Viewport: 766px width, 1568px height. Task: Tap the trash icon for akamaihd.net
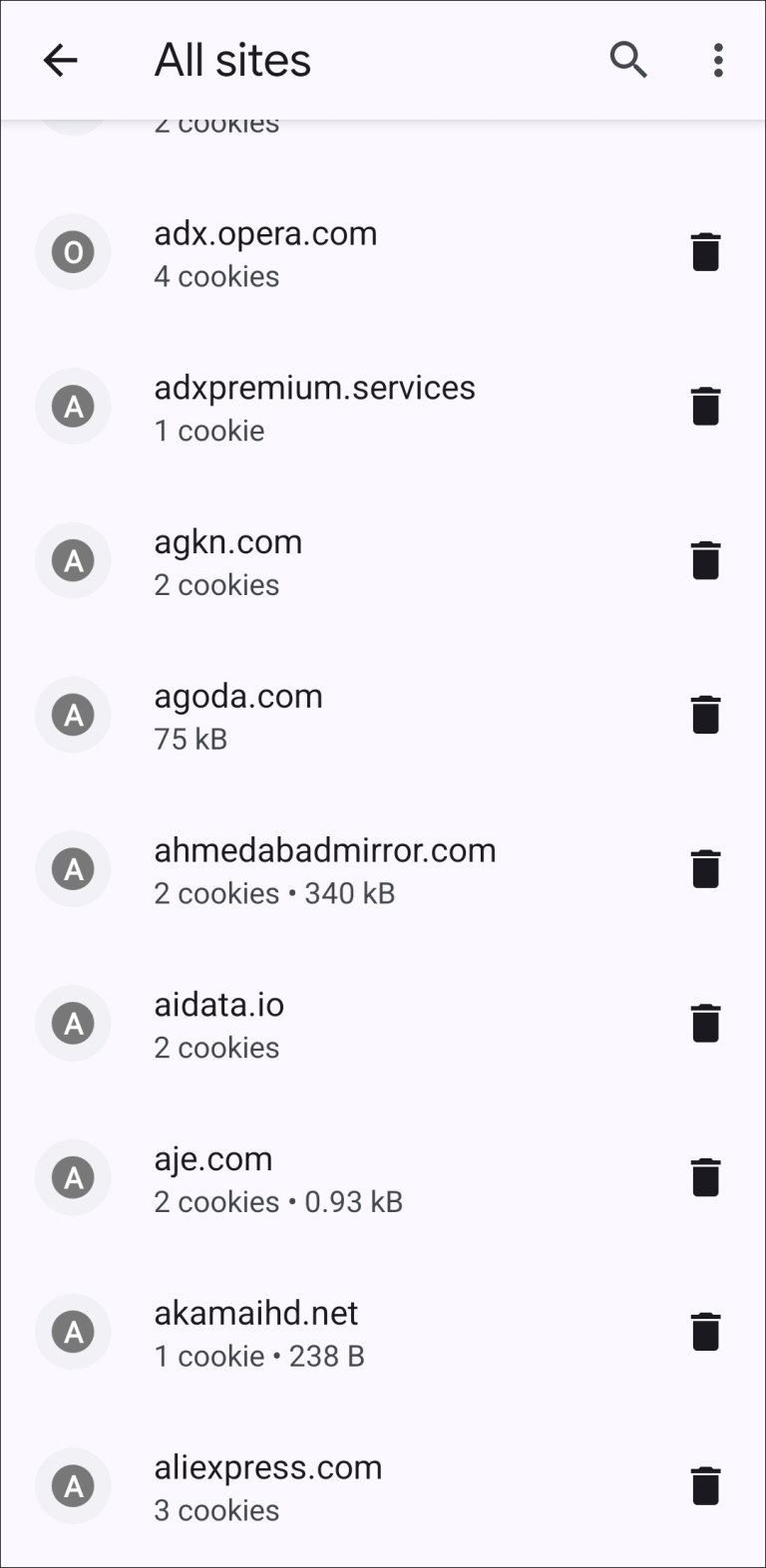pyautogui.click(x=705, y=1332)
